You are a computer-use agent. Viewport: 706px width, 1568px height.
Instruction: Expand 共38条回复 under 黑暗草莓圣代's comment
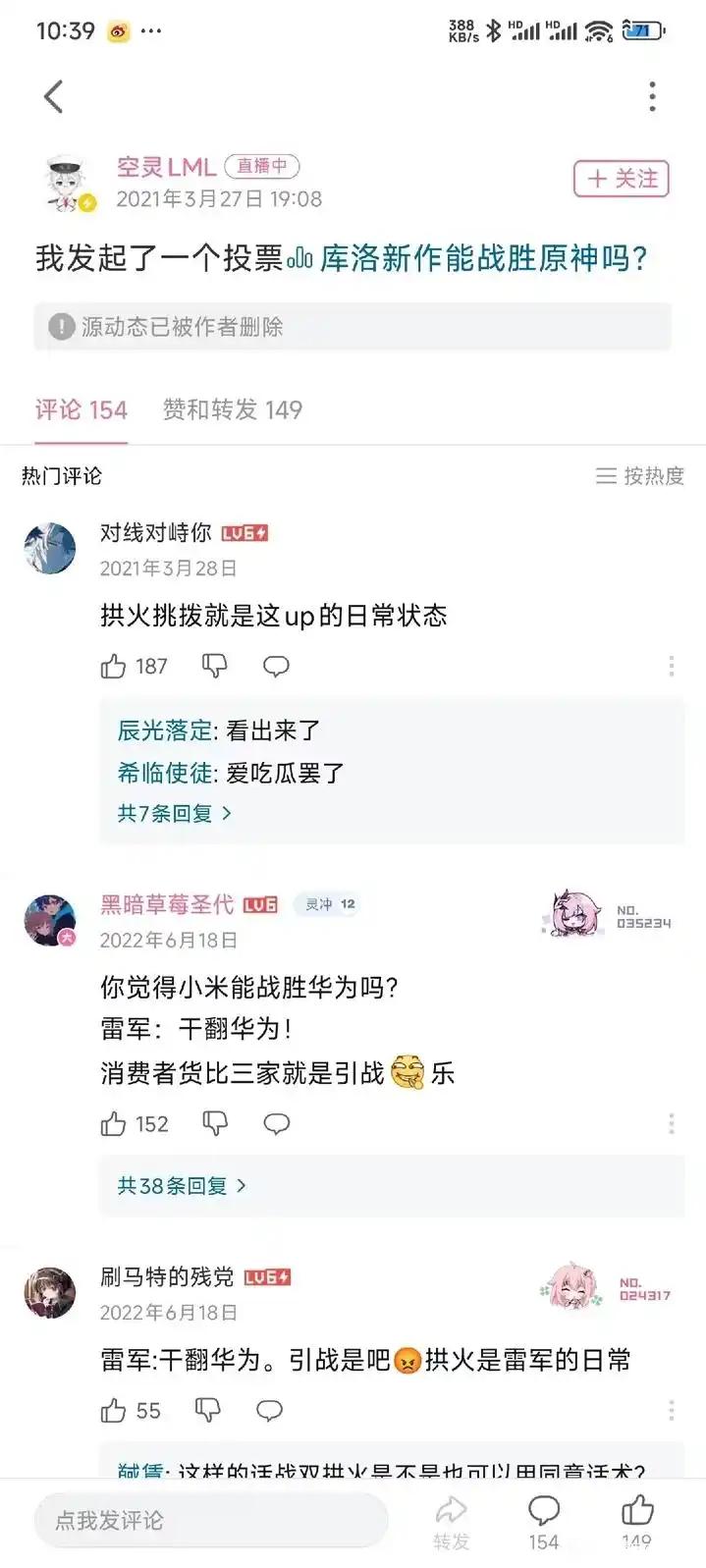[x=182, y=1186]
